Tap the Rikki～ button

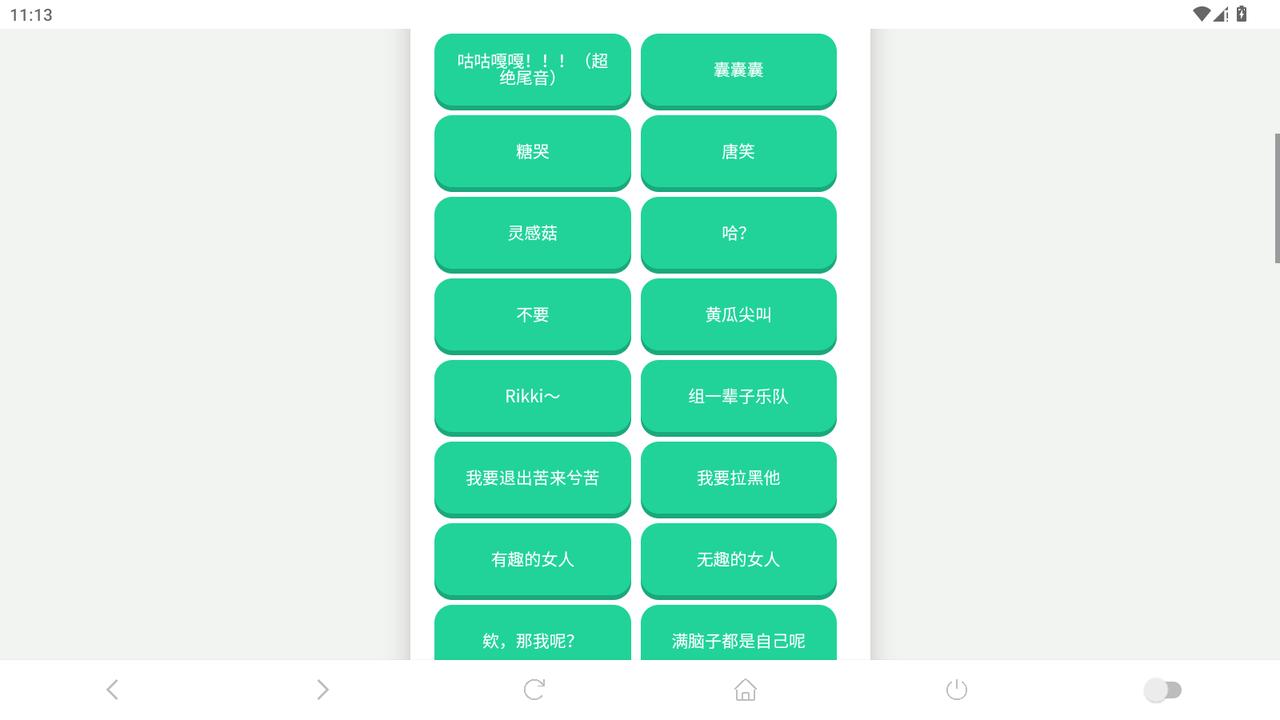tap(532, 396)
